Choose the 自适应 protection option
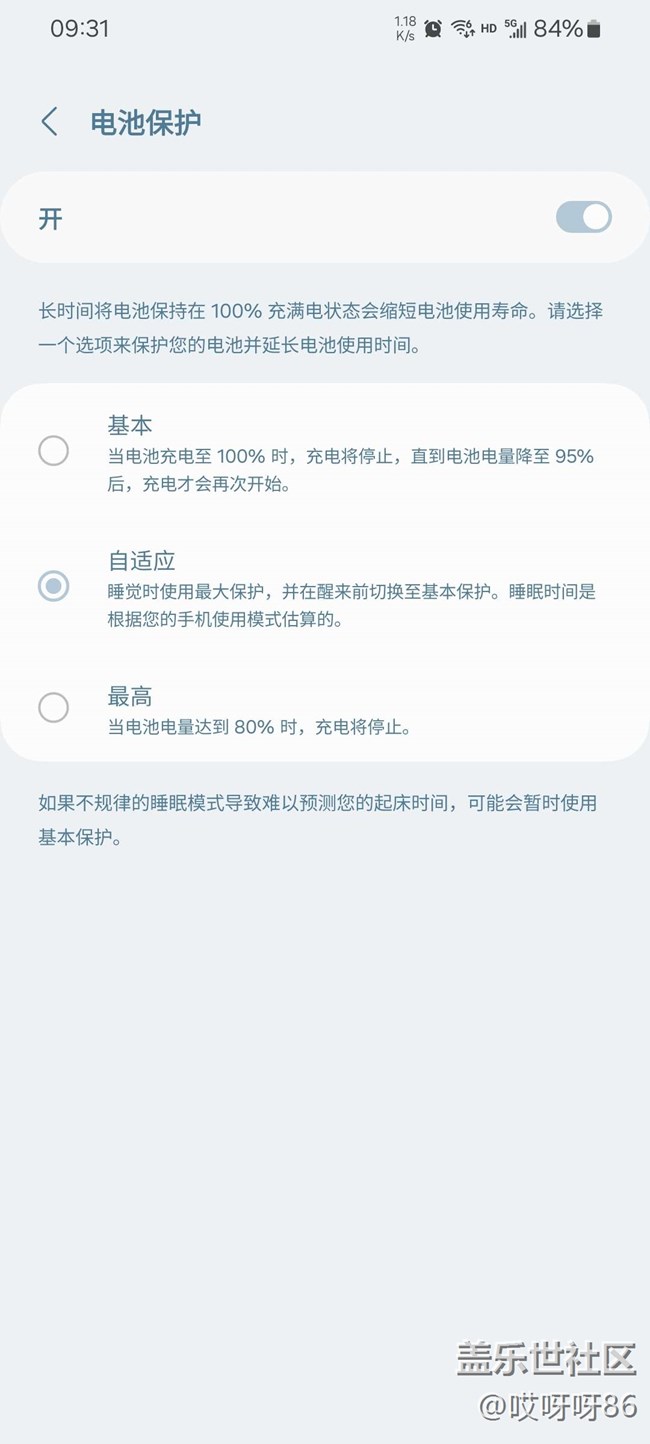 pyautogui.click(x=325, y=587)
